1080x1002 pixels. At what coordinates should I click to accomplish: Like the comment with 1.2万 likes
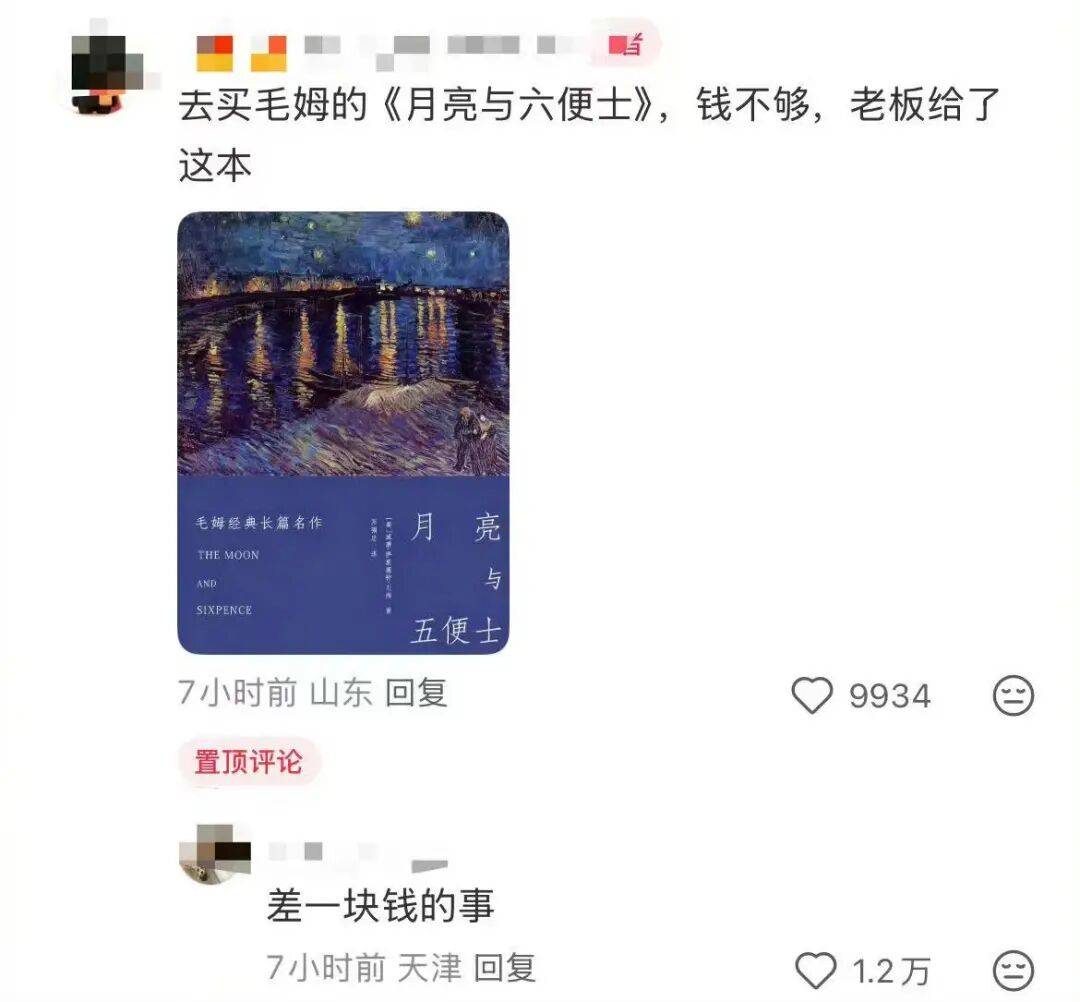point(816,970)
